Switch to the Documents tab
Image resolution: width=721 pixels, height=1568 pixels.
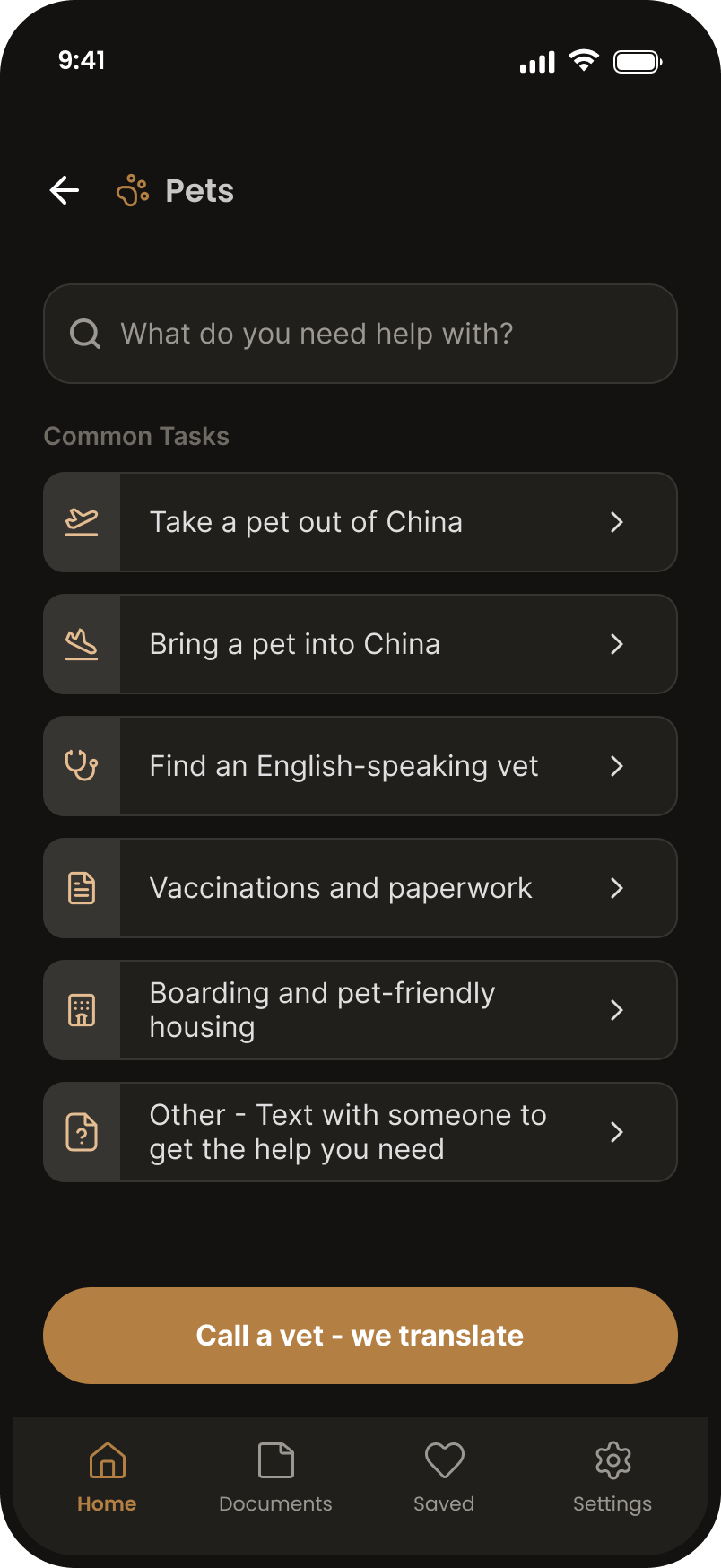275,1477
